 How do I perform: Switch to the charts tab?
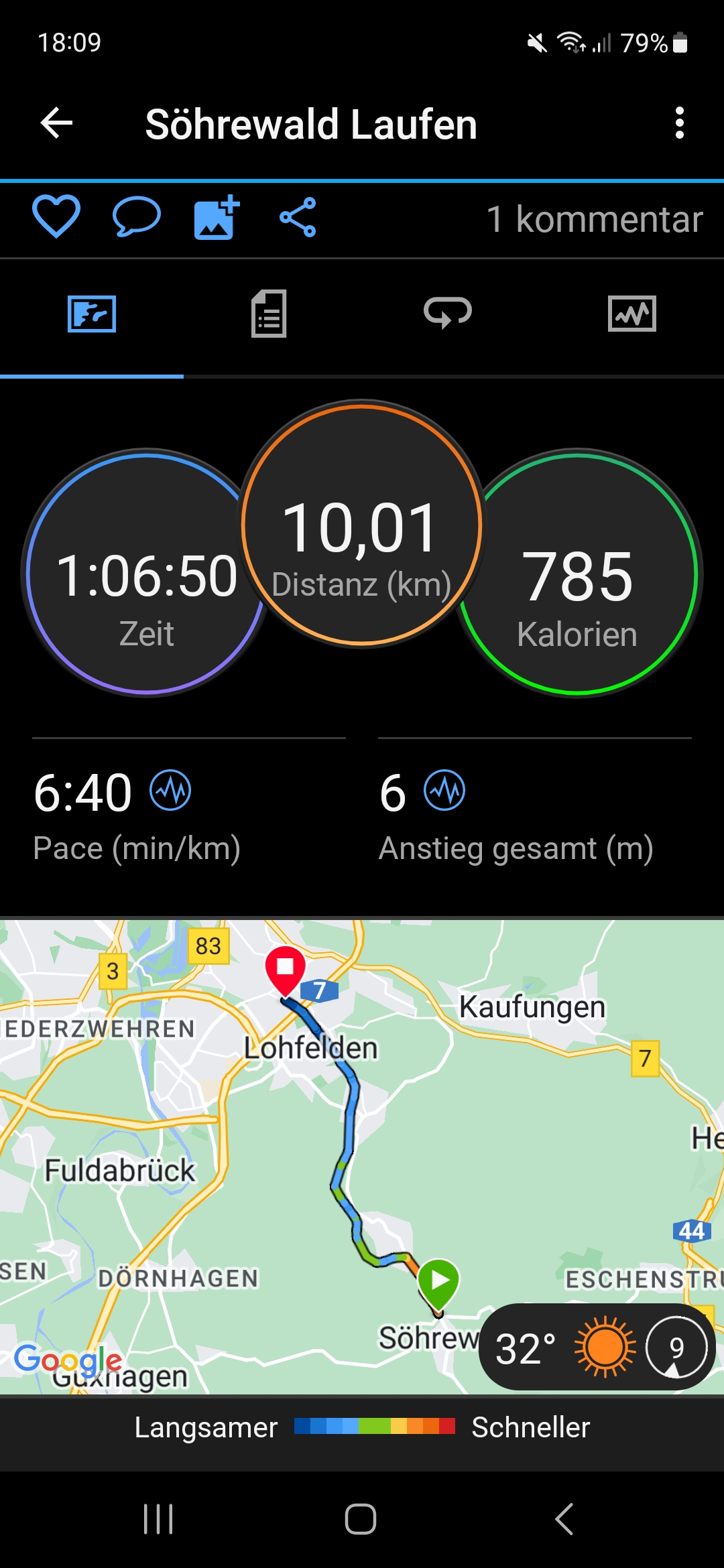pos(631,314)
